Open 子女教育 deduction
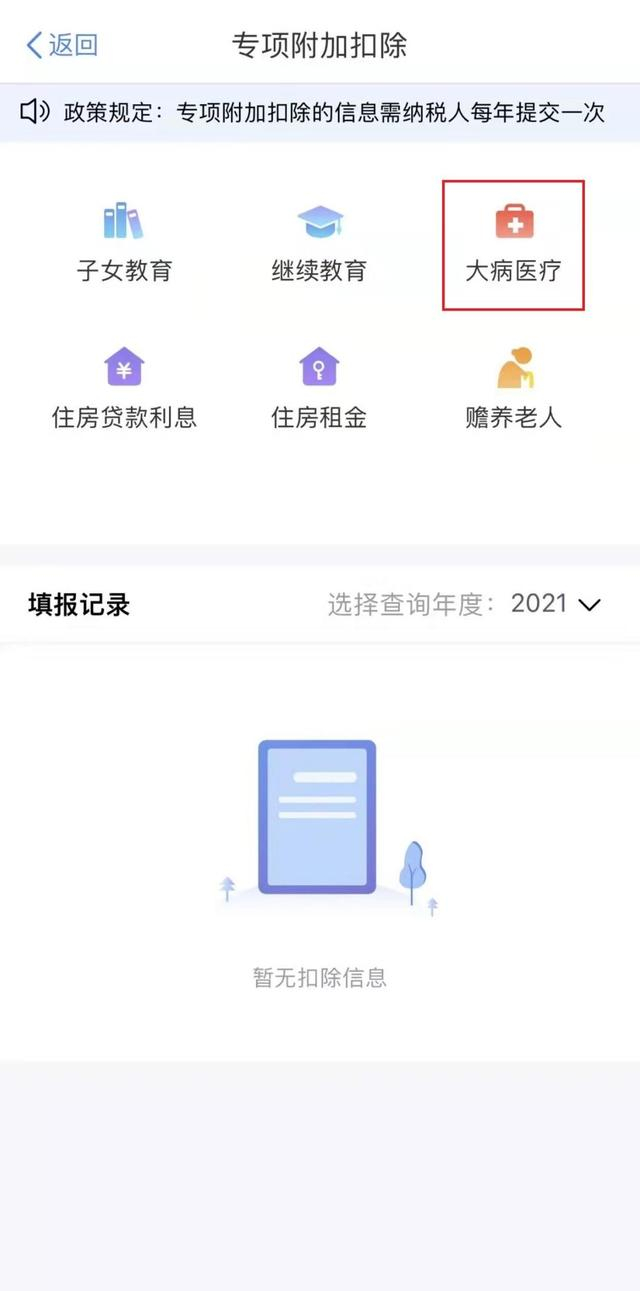 click(124, 242)
